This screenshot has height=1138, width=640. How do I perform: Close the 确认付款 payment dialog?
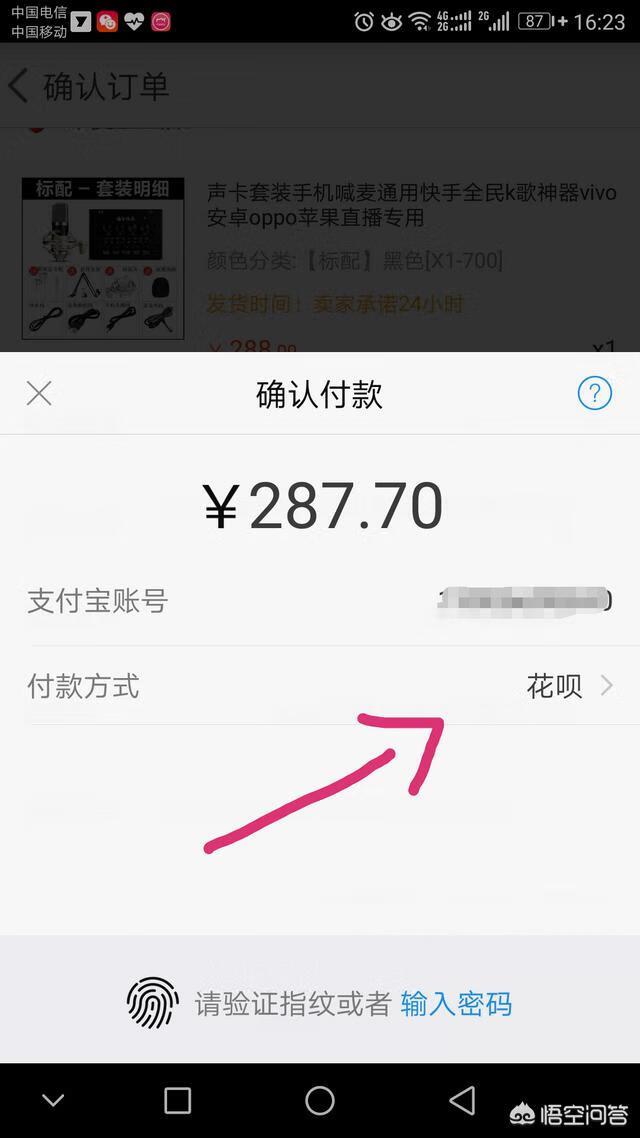point(39,393)
